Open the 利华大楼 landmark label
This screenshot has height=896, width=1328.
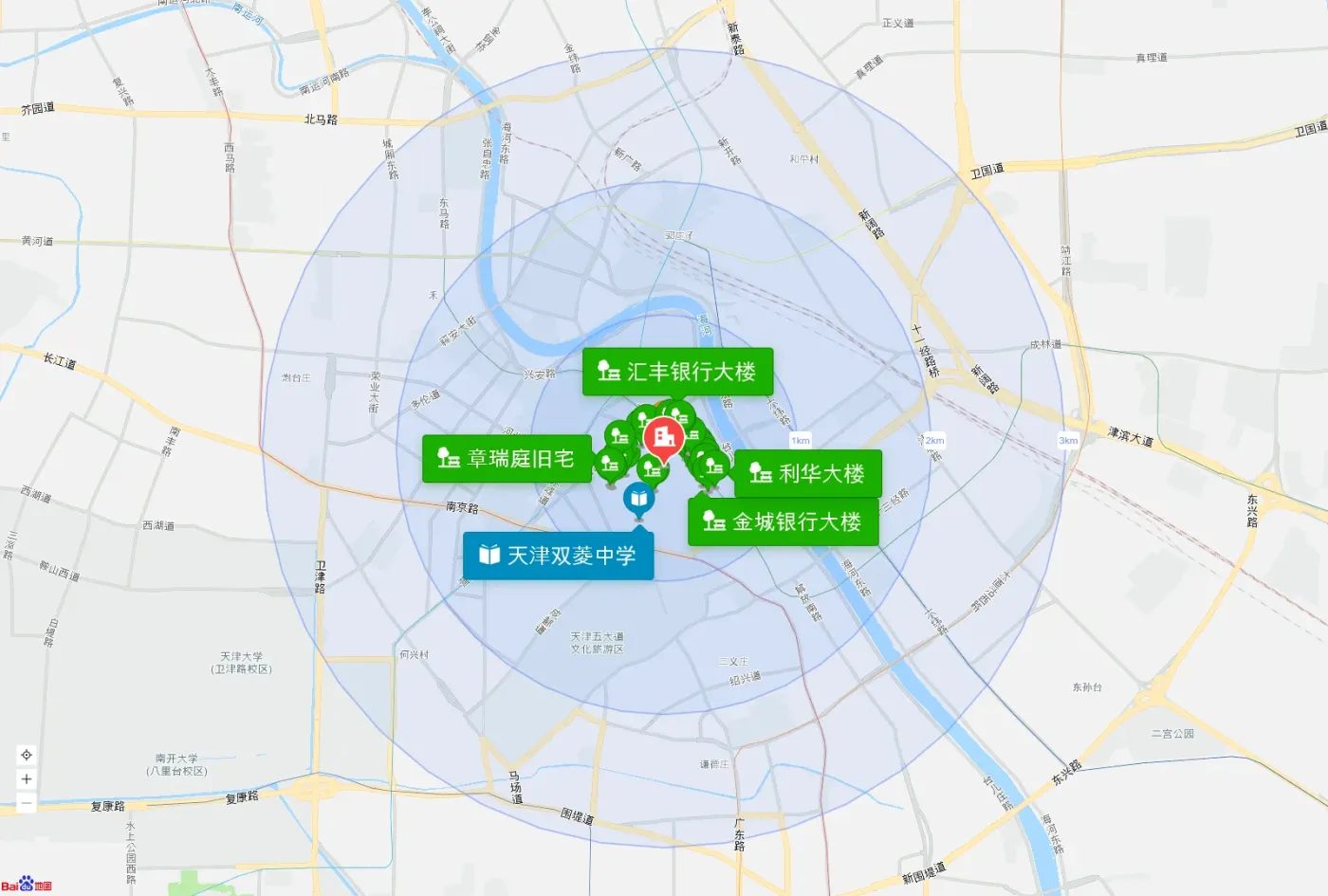click(x=808, y=473)
